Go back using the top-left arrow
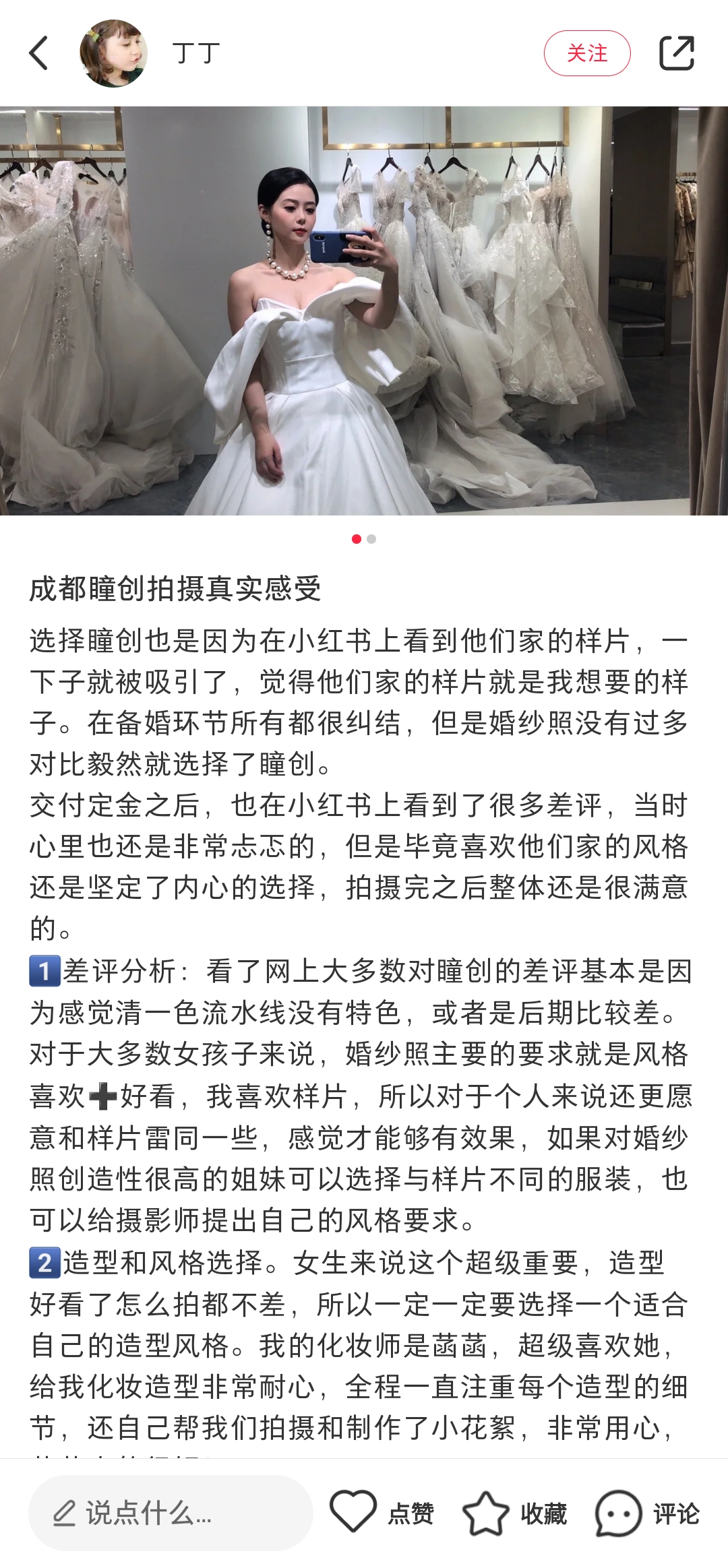The image size is (728, 1568). [39, 53]
